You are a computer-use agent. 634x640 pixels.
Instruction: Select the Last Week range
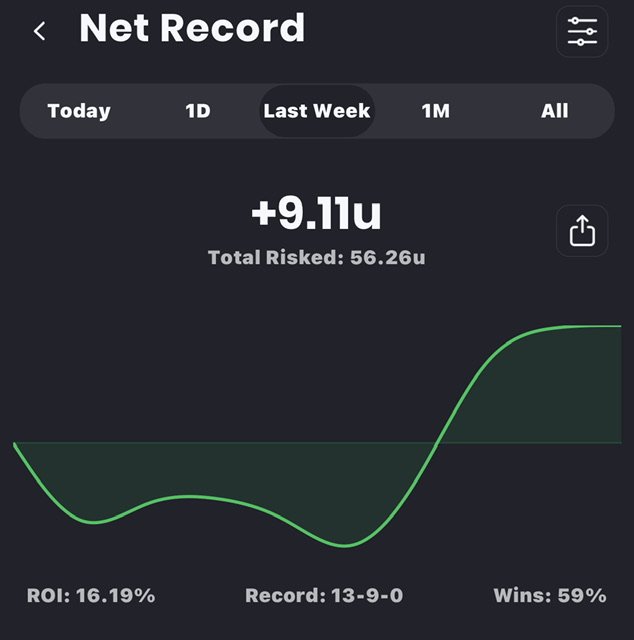coord(317,111)
